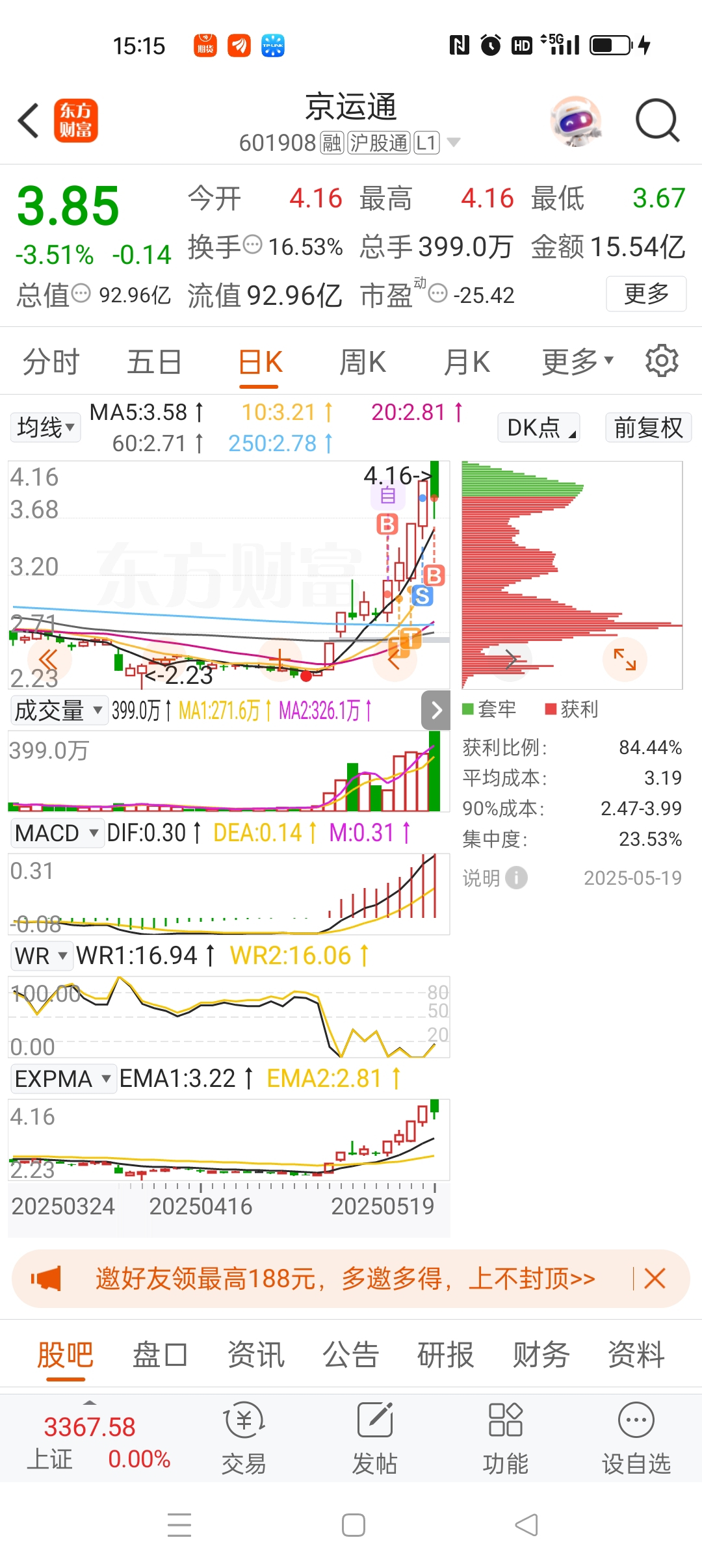The height and width of the screenshot is (1568, 702).
Task: Open the 均线 indicator dropdown
Action: tap(45, 428)
